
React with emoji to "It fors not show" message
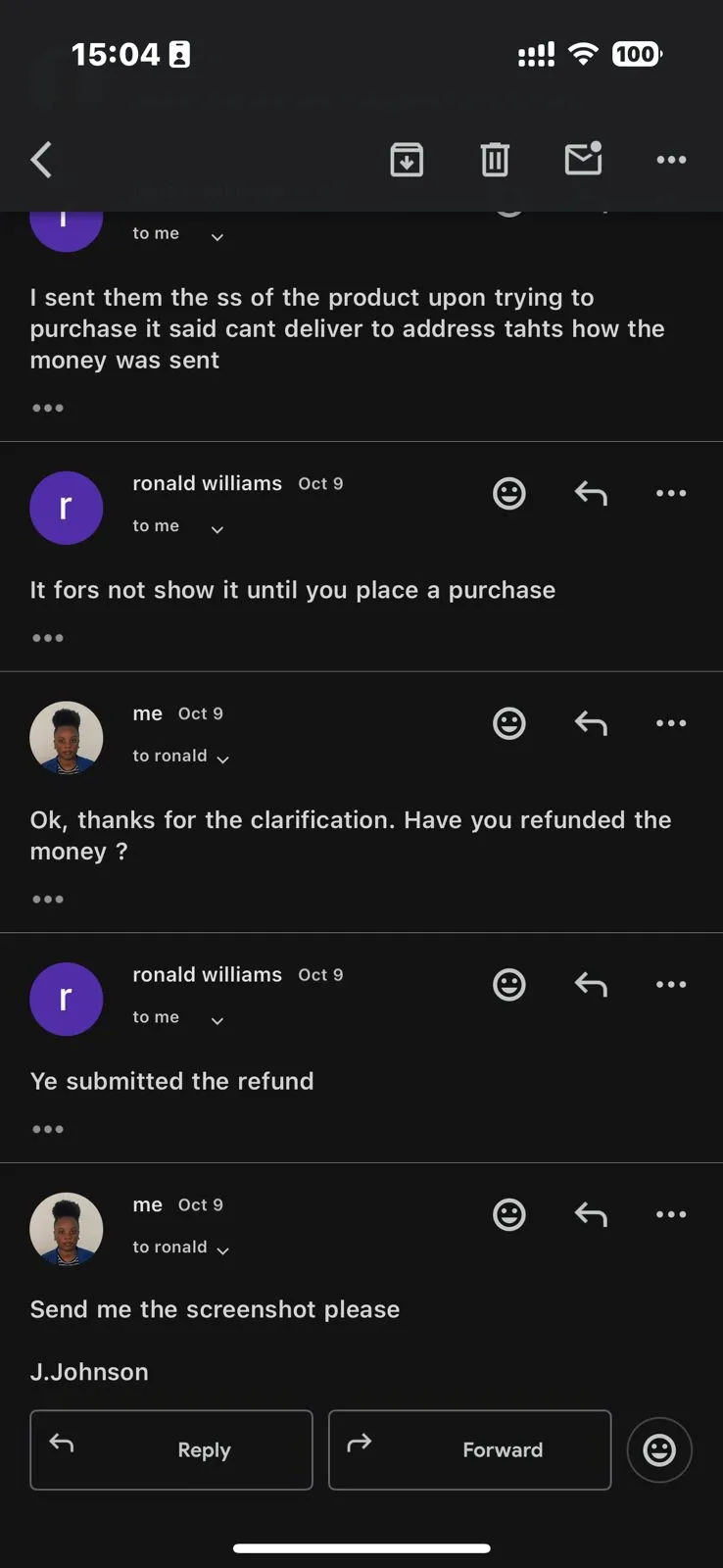[x=509, y=493]
